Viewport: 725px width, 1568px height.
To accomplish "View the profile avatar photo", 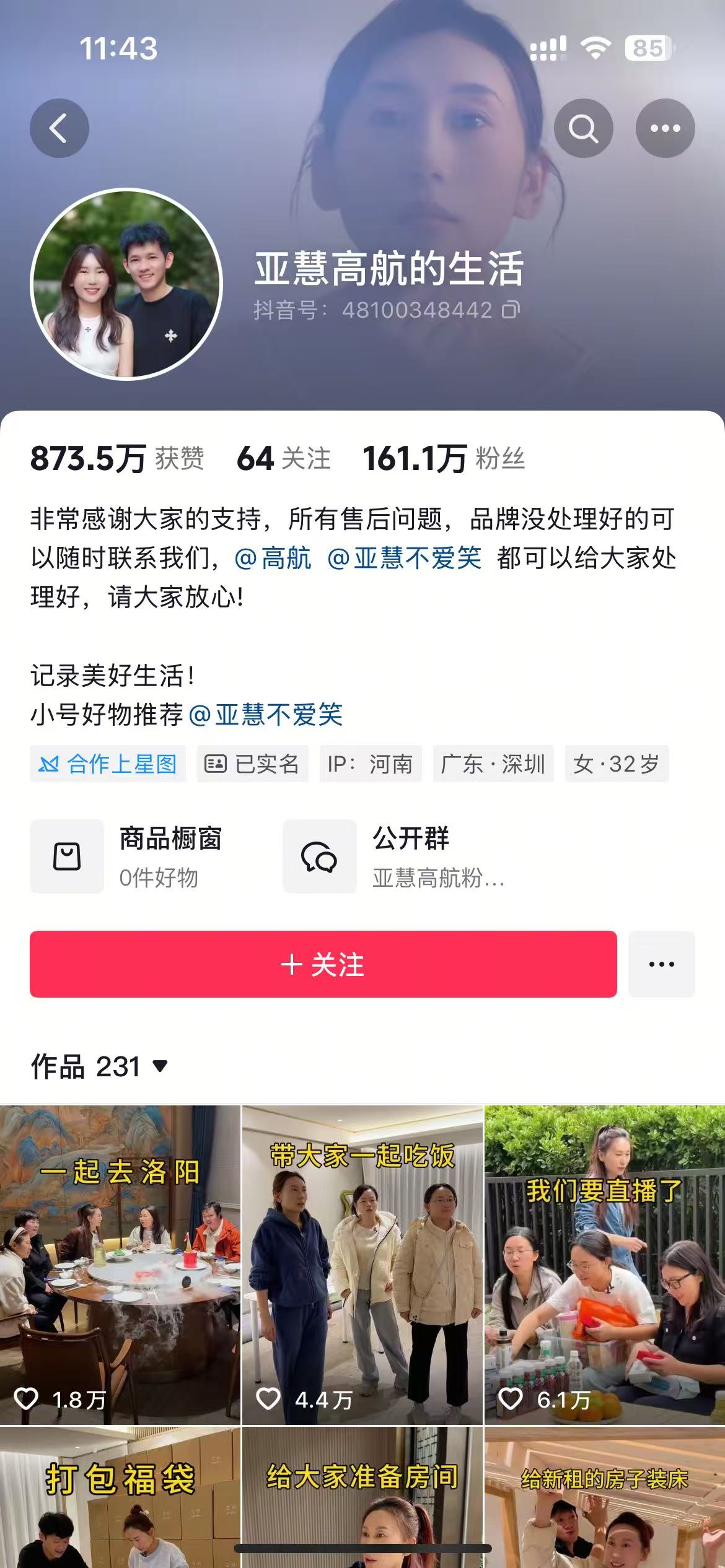I will point(126,284).
